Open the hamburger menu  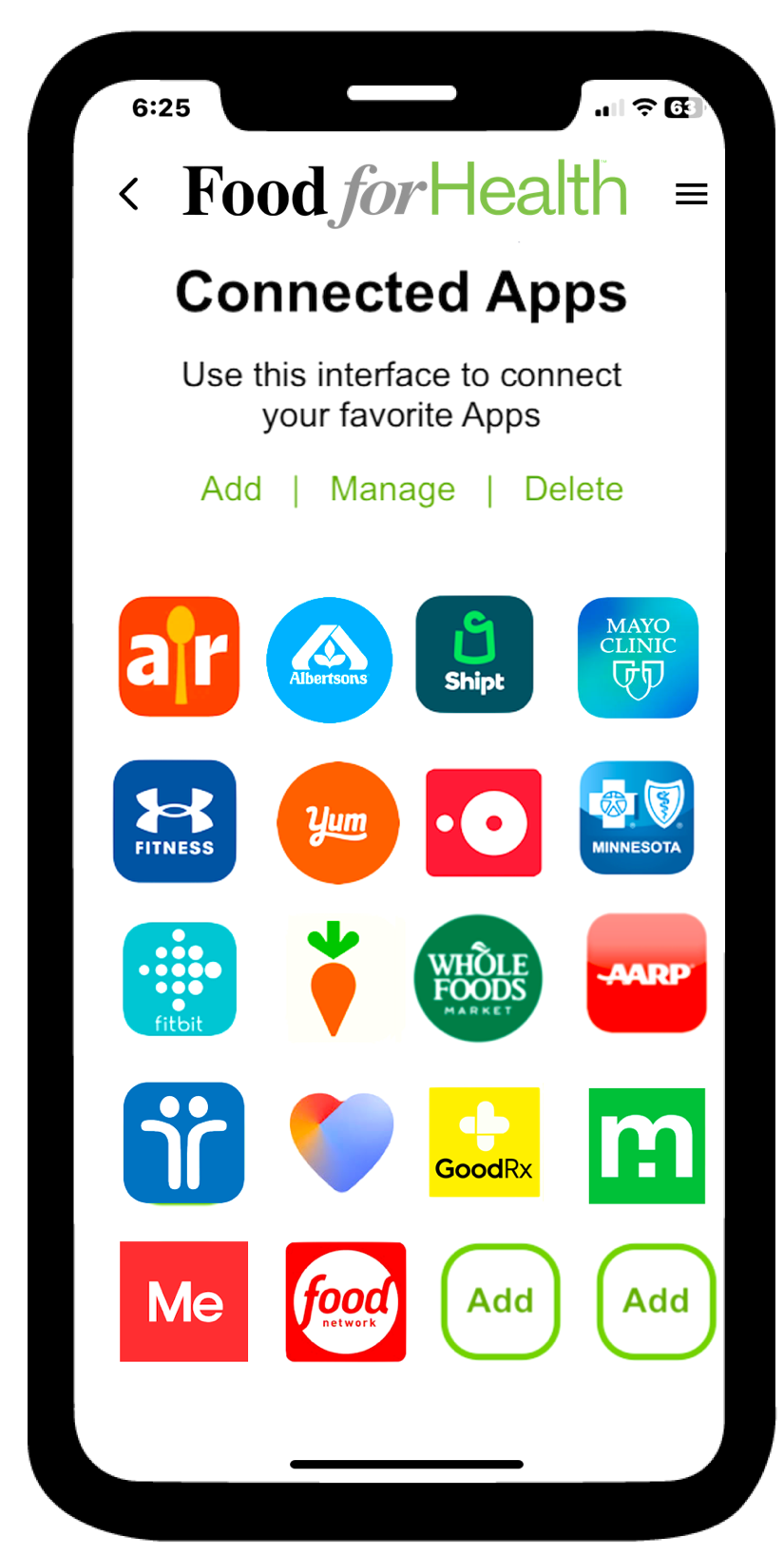pos(691,195)
